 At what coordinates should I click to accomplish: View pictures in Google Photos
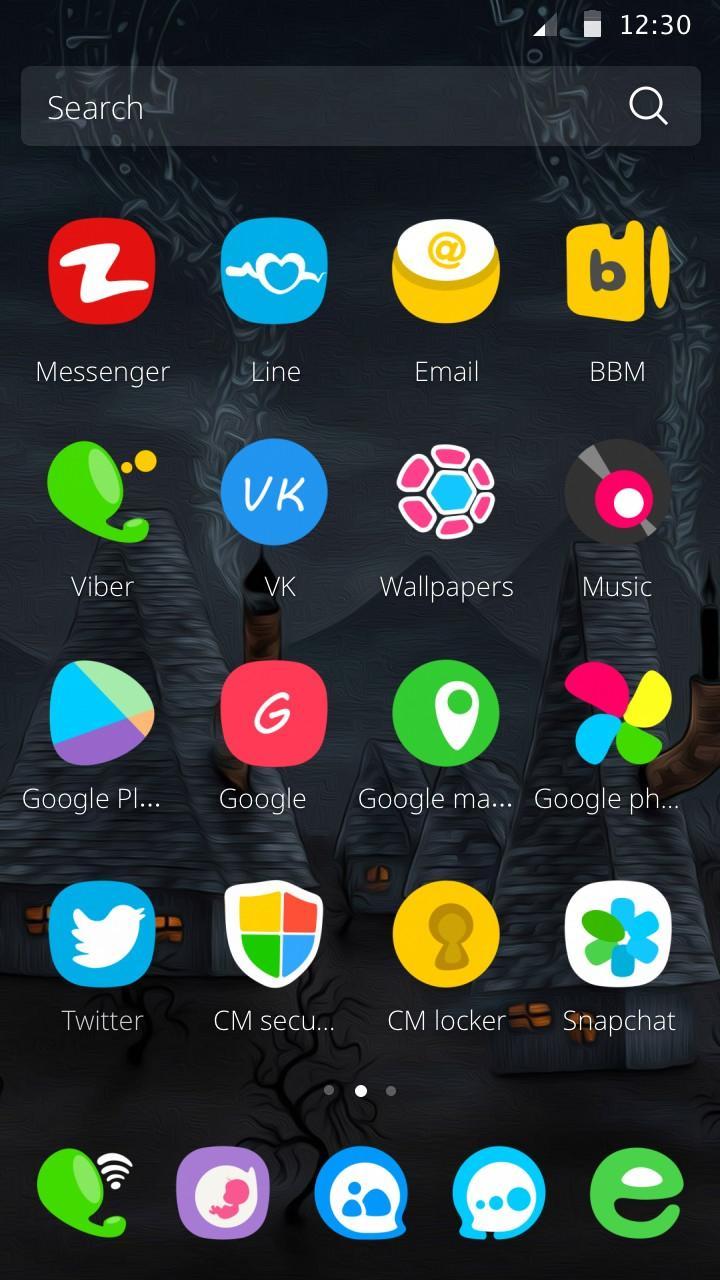(x=617, y=712)
